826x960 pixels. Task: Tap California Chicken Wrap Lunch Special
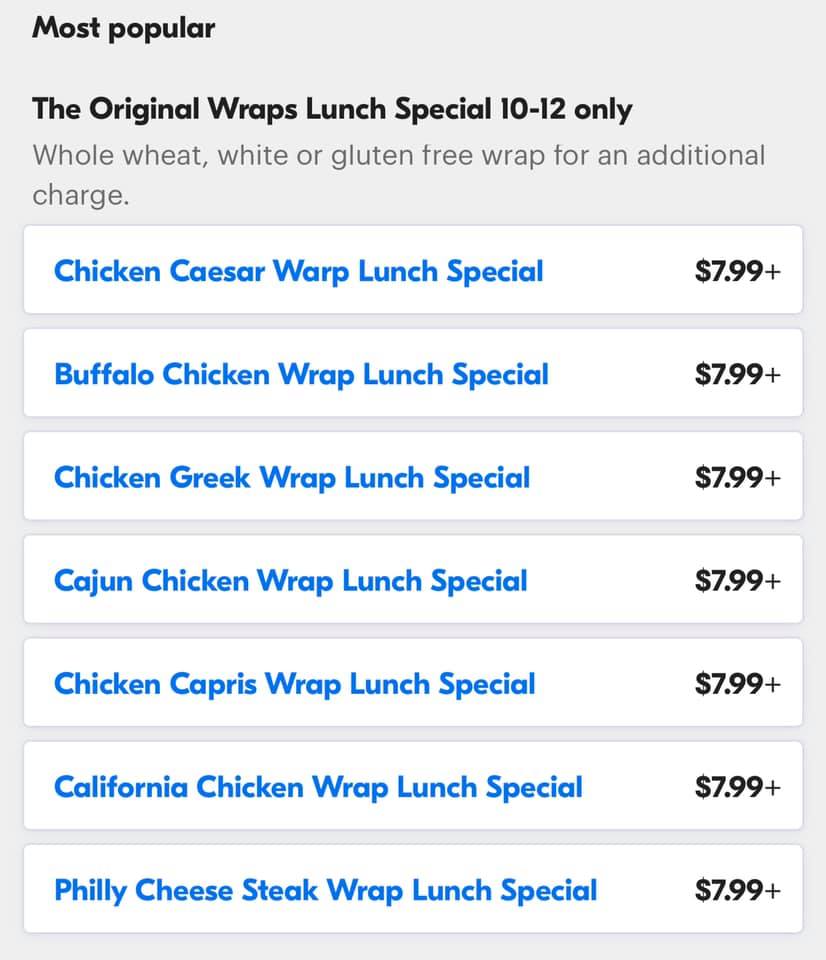coord(318,787)
